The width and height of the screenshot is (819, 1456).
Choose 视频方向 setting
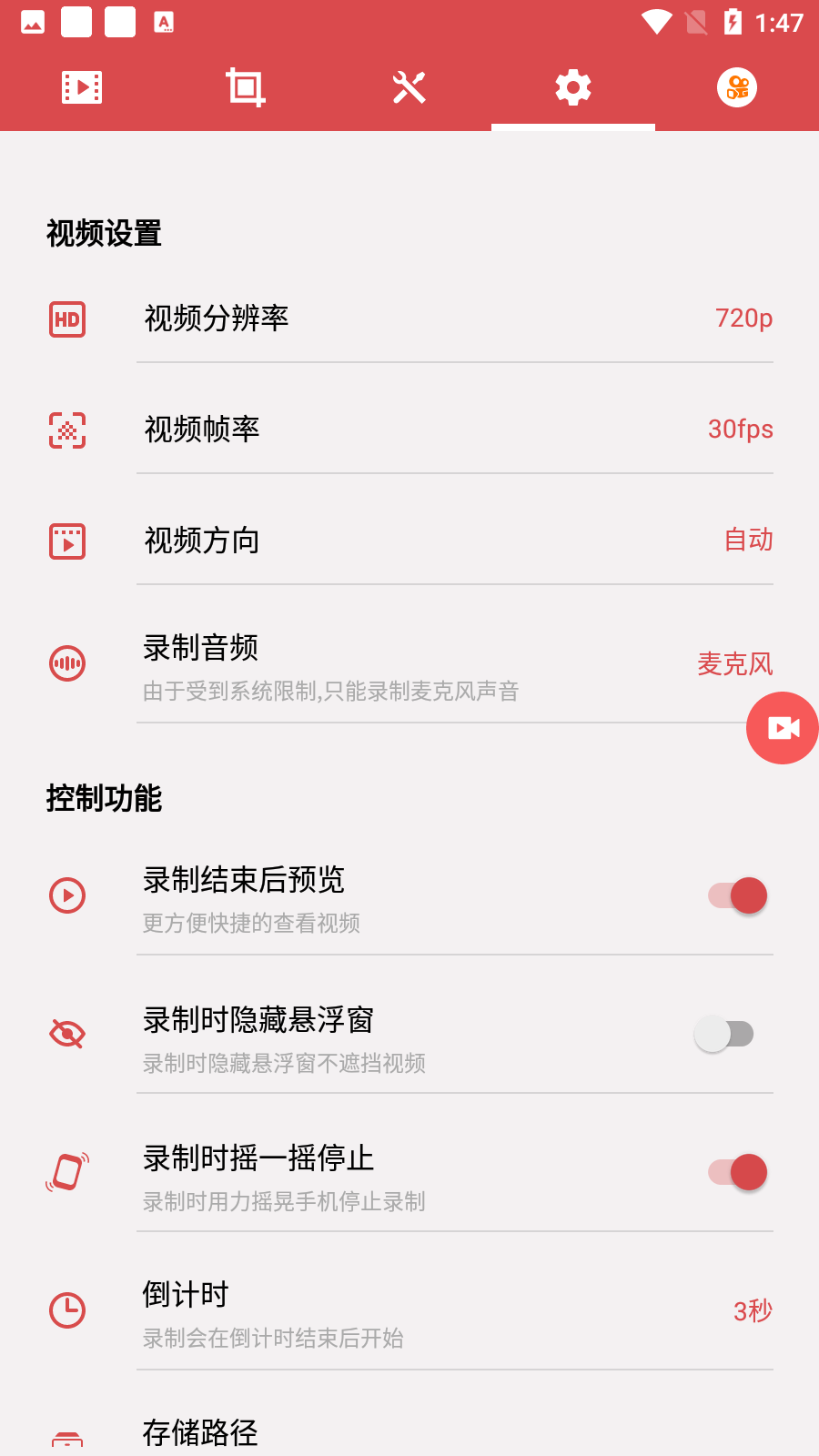click(x=455, y=541)
